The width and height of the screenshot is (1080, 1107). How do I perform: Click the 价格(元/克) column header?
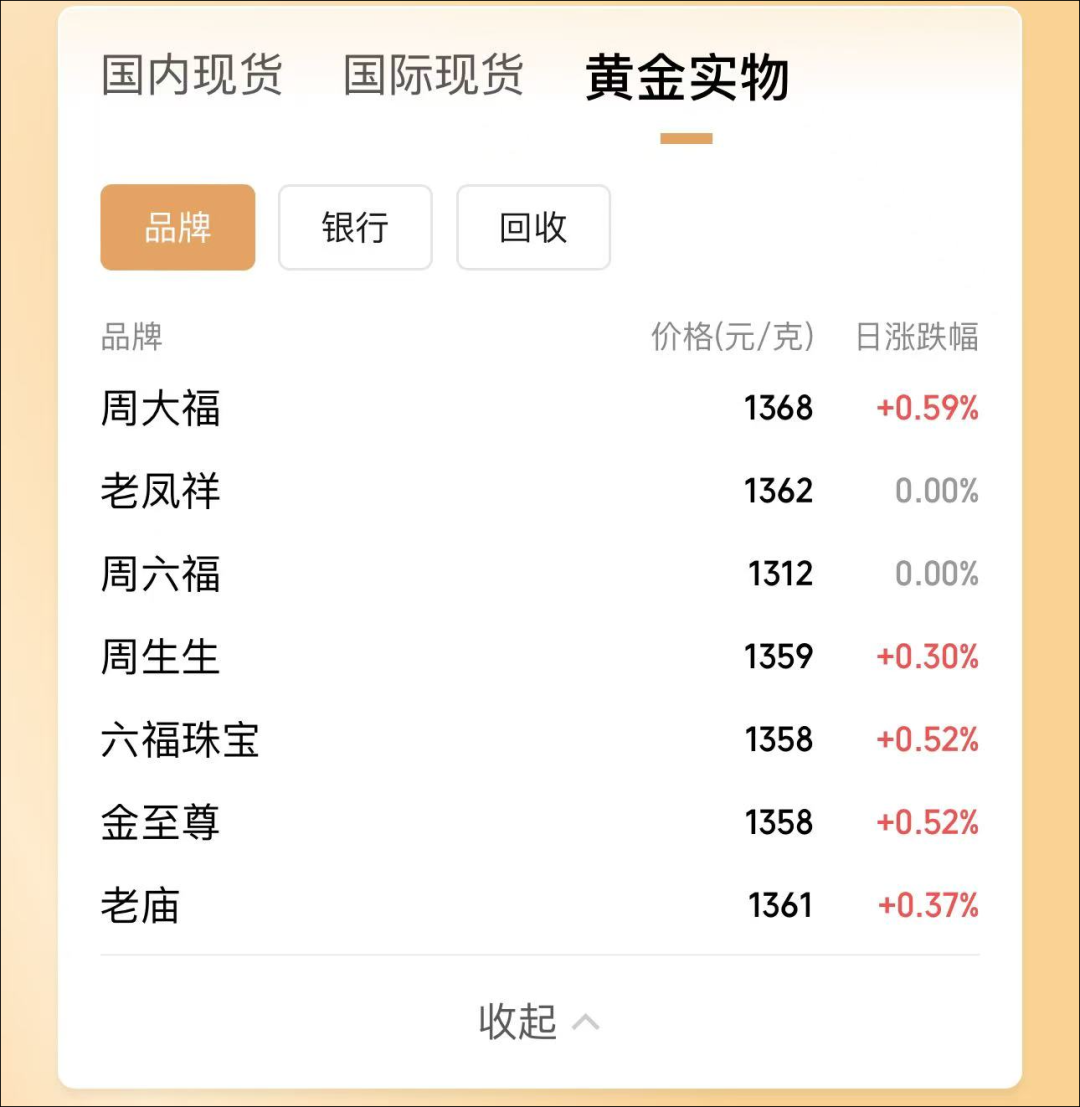[x=732, y=338]
